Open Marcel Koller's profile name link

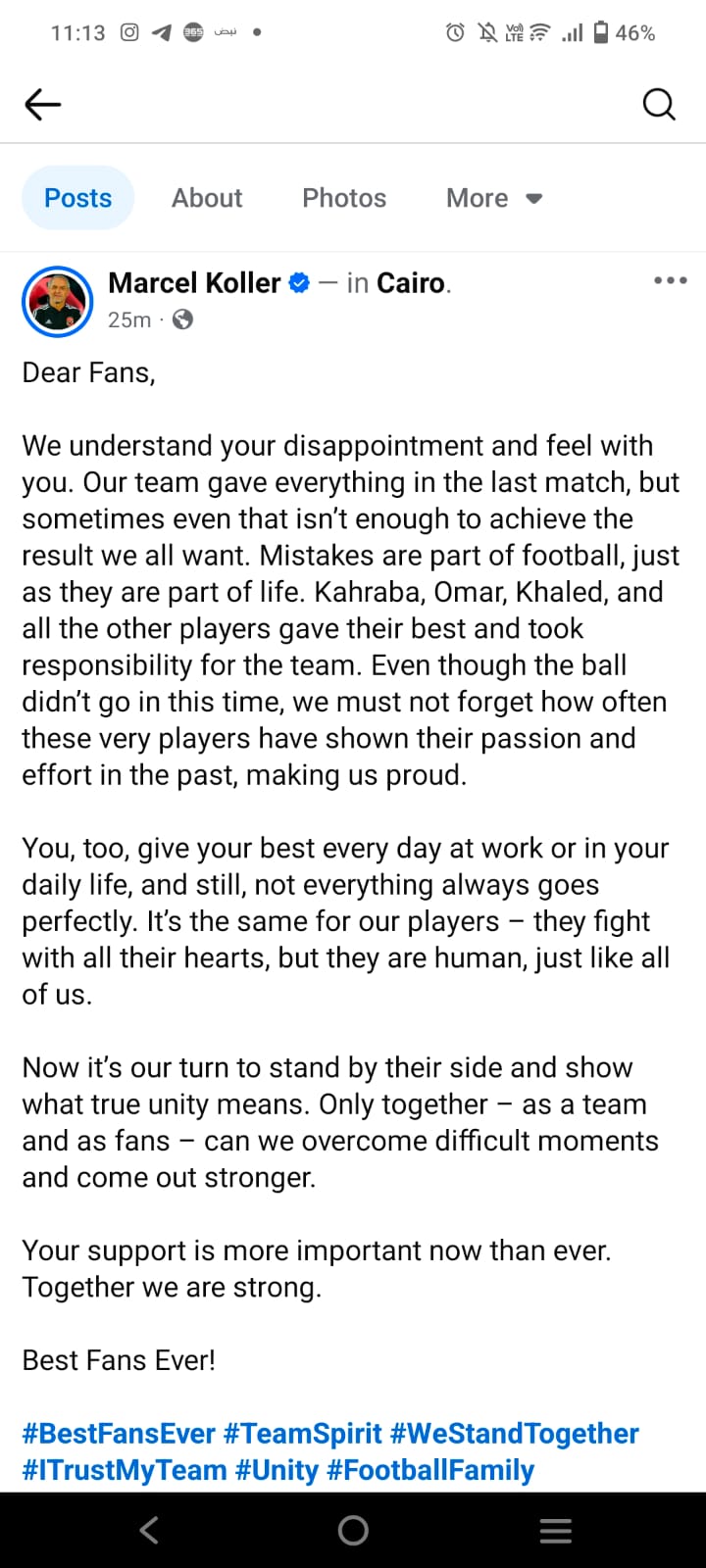[194, 283]
